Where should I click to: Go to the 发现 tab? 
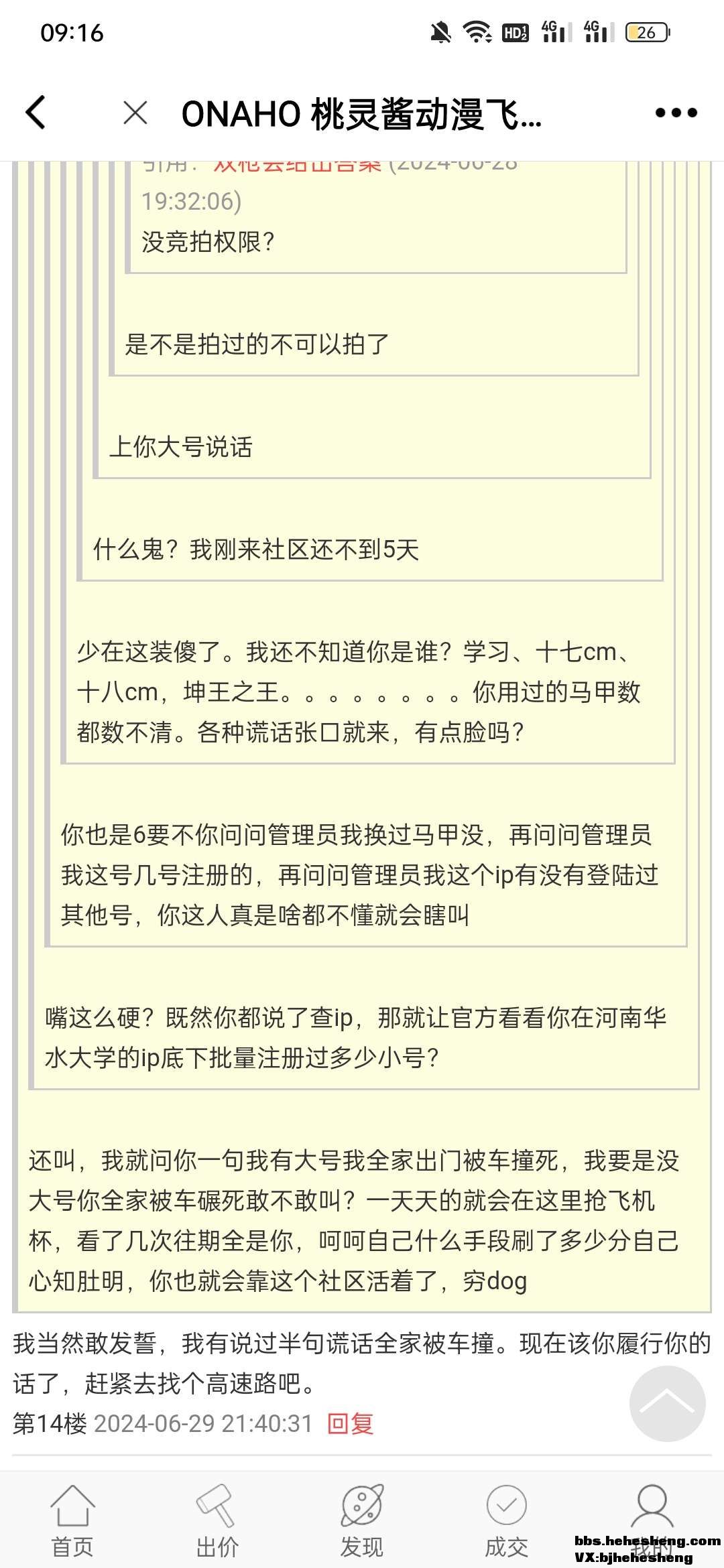point(361,1516)
